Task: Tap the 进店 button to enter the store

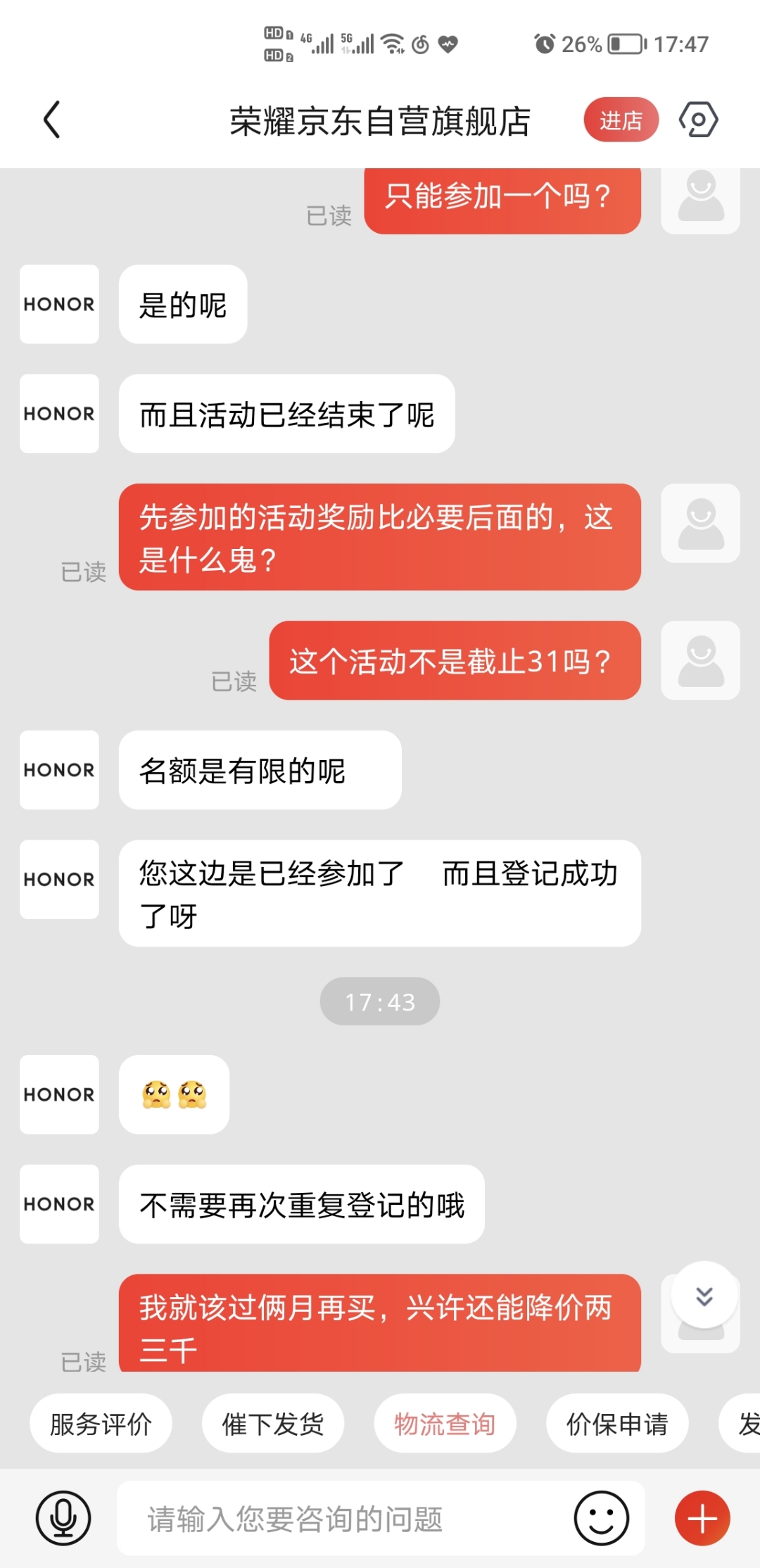Action: click(621, 120)
